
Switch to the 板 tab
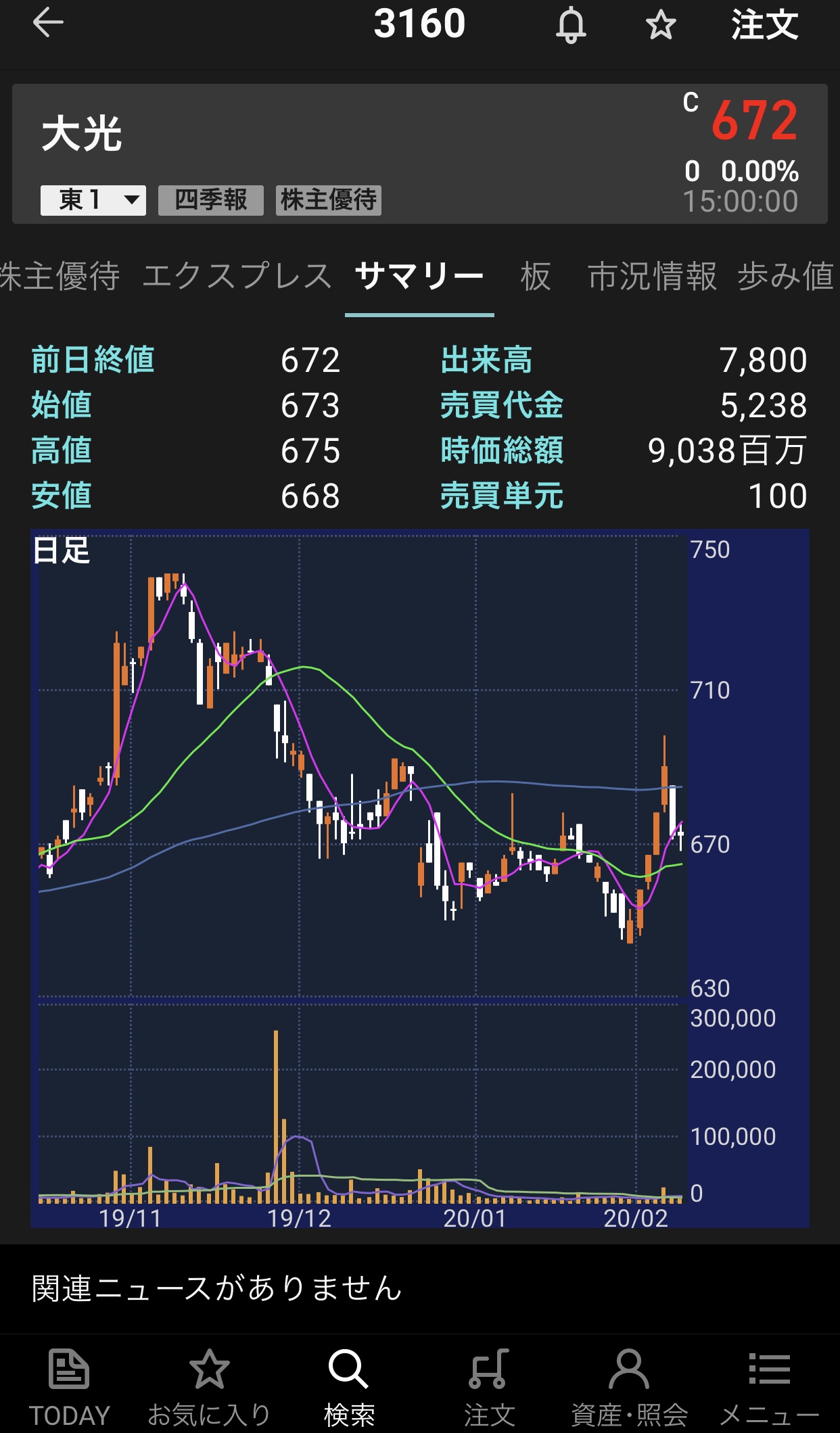[x=536, y=276]
